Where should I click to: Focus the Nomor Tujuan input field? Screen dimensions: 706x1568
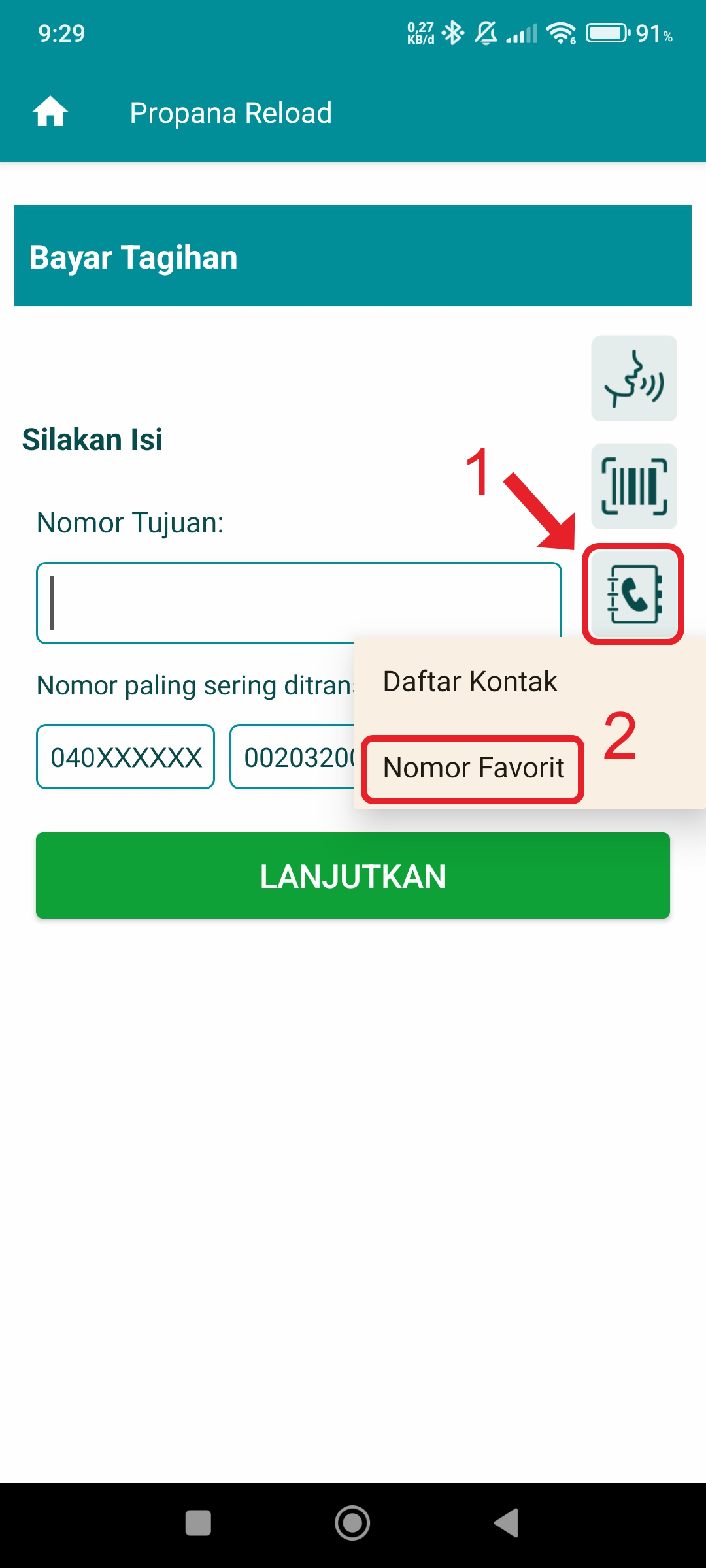(x=299, y=602)
